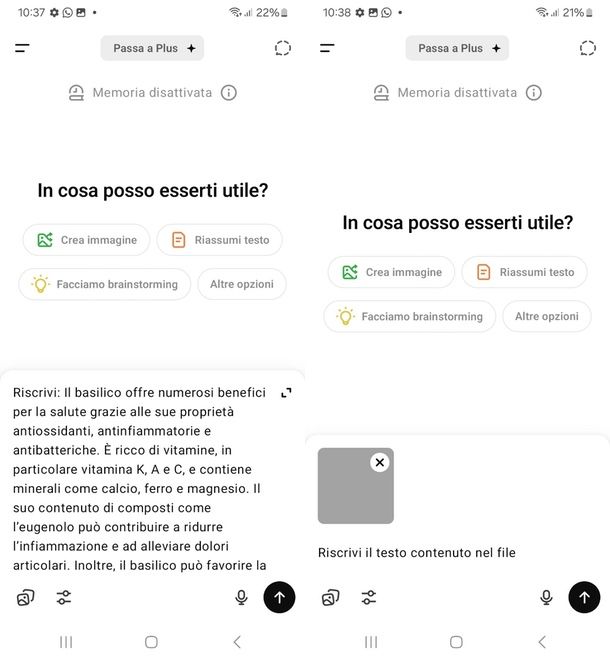Select 'Riassumi testo' chip on the 10:38 screen

pos(526,272)
